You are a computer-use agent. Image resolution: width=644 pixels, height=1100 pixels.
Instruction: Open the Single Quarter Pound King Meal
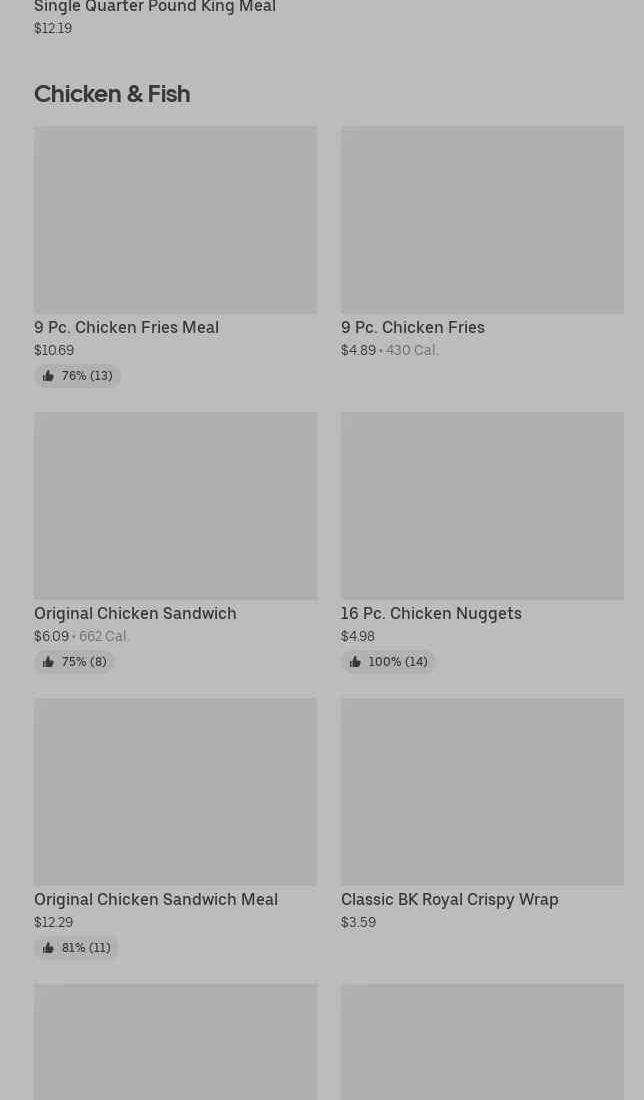(x=155, y=8)
